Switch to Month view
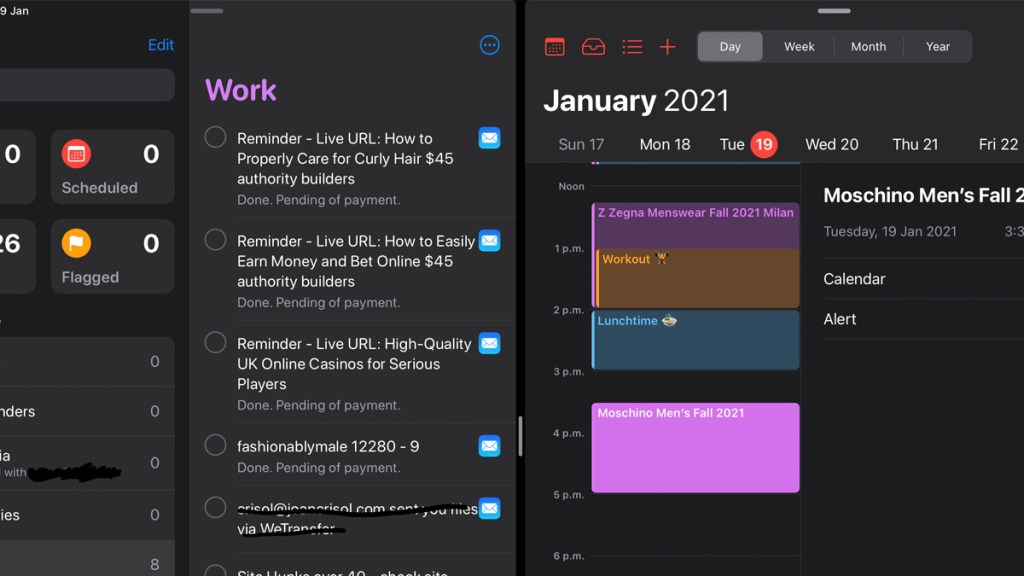Screen dimensions: 1024x576 coord(868,47)
